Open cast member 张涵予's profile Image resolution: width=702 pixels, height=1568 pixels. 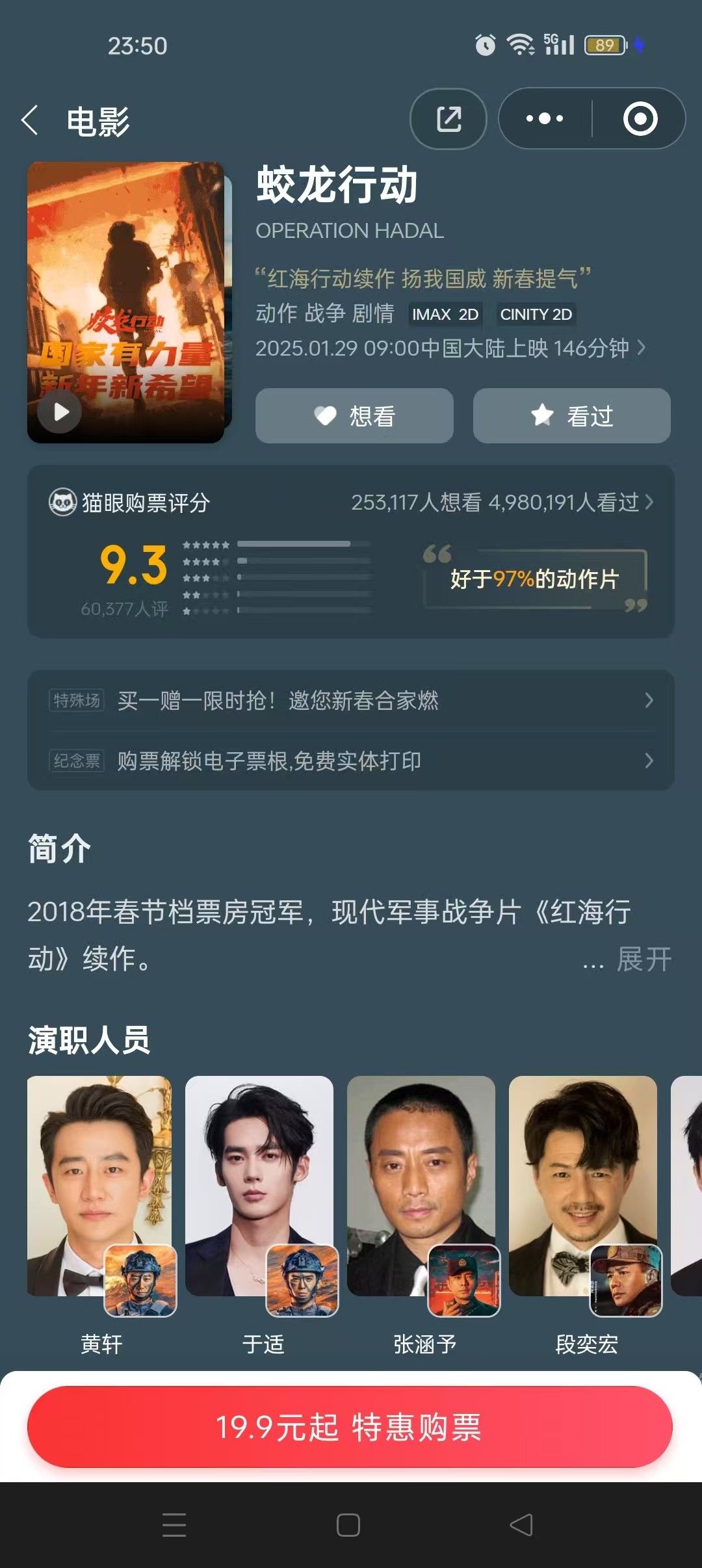424,1212
